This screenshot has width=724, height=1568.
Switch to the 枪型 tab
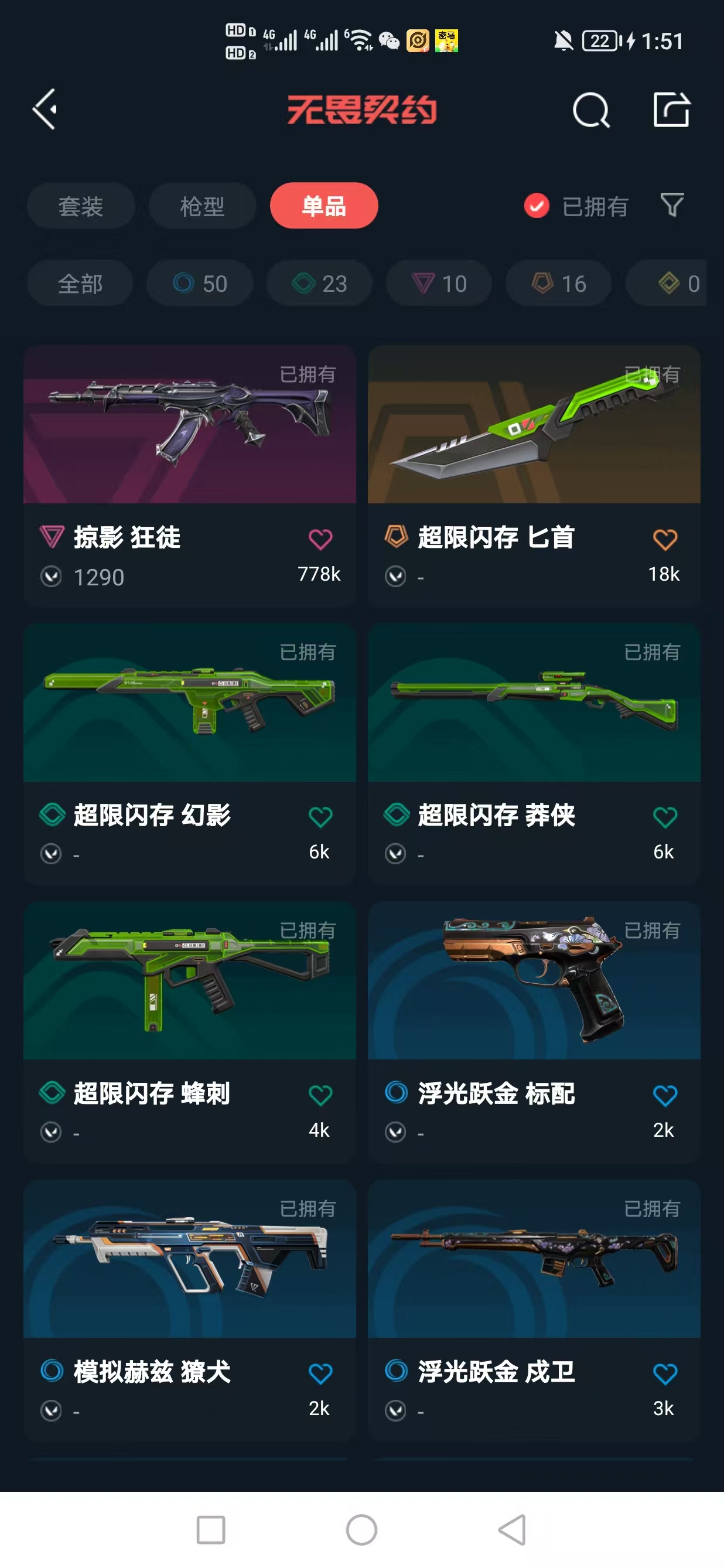[x=202, y=206]
